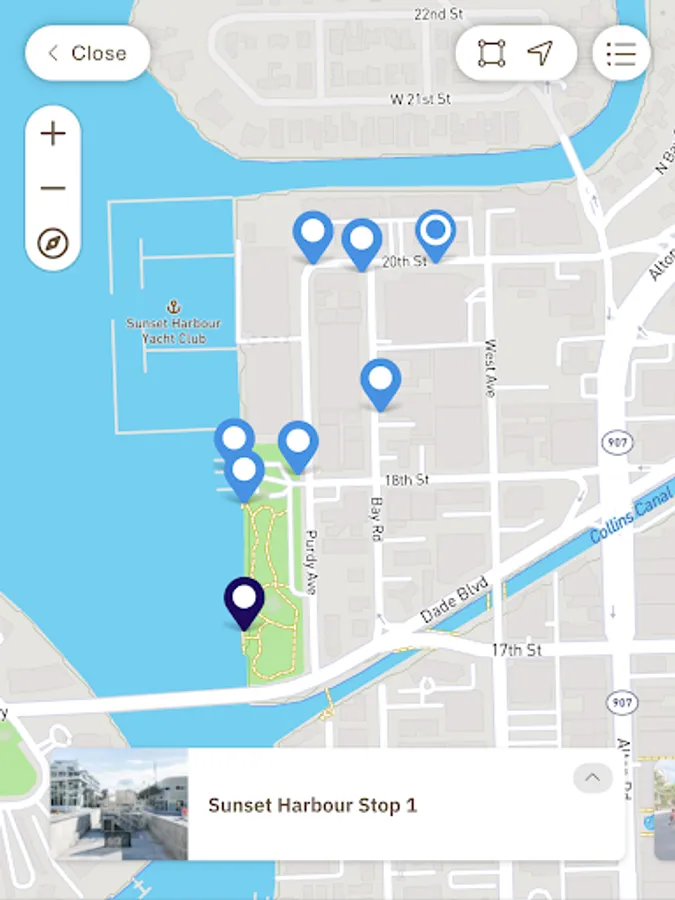The image size is (675, 900).
Task: Reset map orientation with compass
Action: point(53,243)
